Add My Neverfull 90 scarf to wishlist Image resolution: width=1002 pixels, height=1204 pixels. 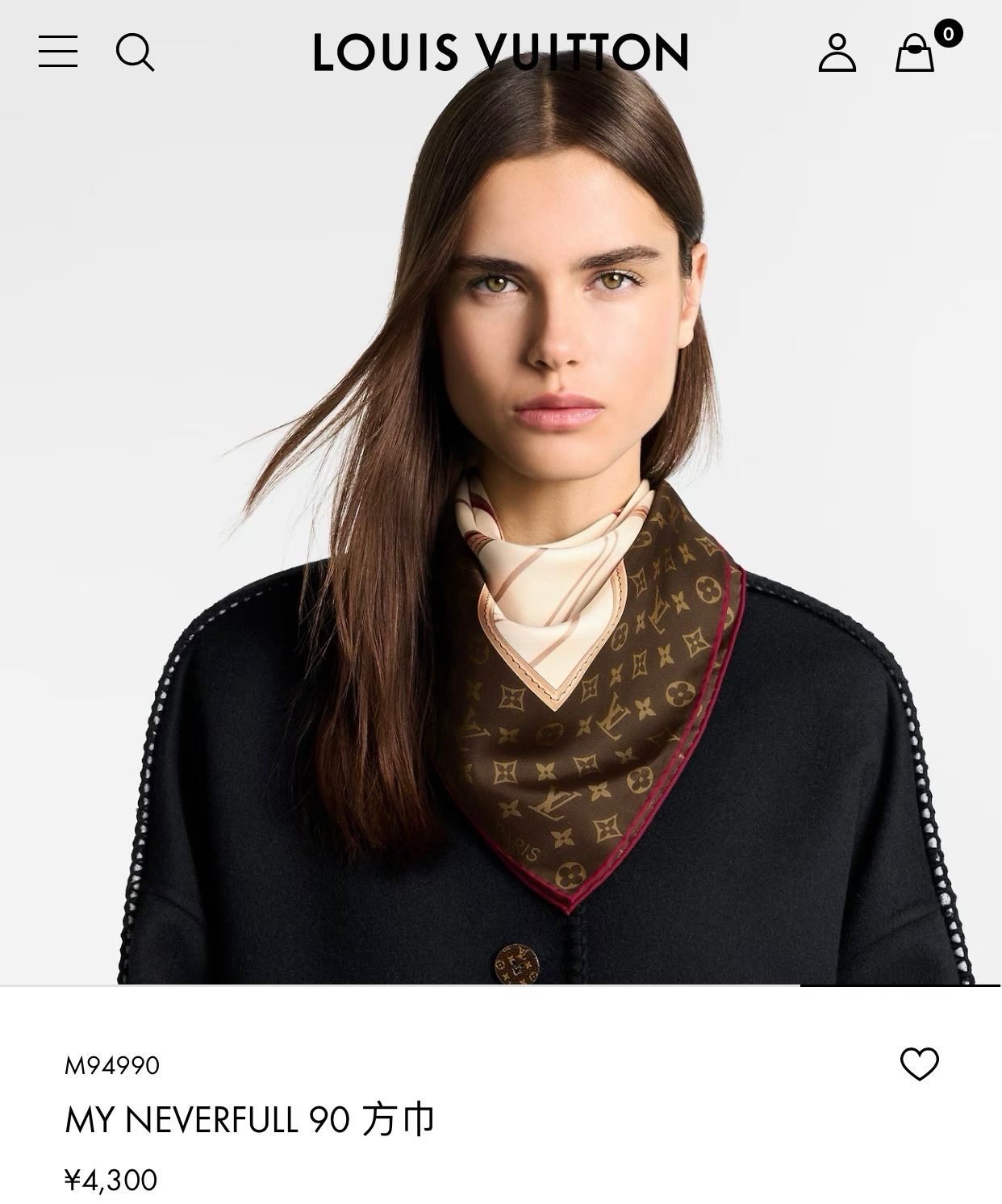tap(920, 1064)
